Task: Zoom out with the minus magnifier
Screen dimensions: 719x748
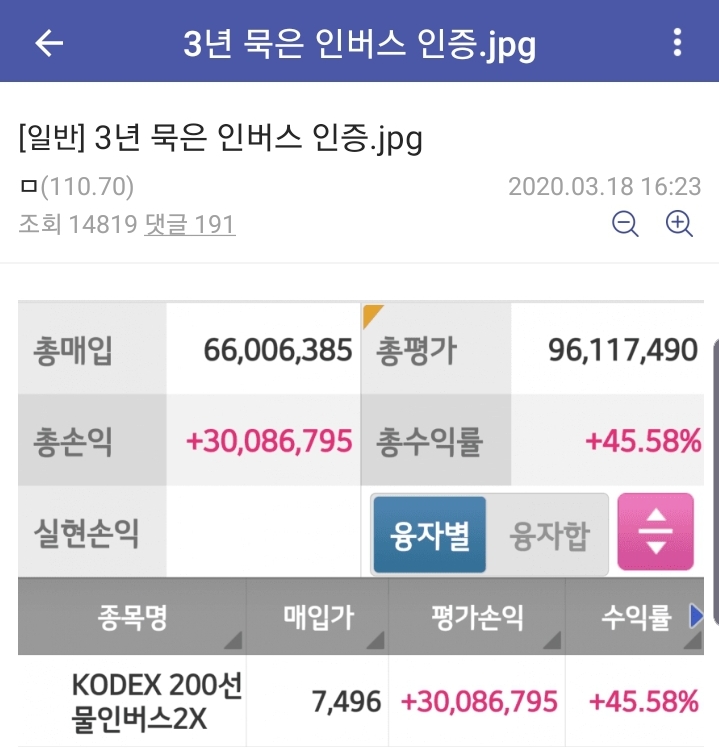Action: click(626, 224)
